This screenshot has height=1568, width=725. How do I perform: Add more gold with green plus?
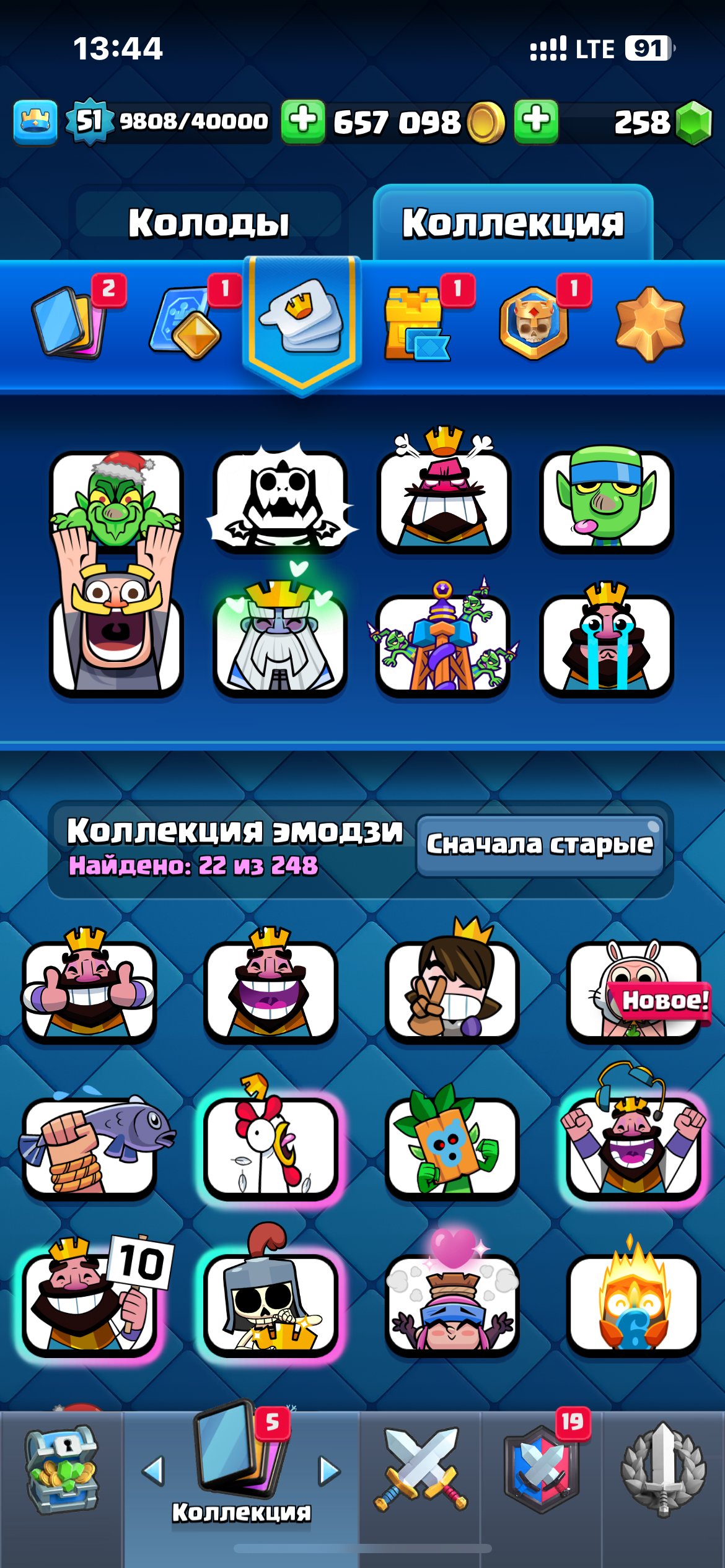[x=303, y=121]
